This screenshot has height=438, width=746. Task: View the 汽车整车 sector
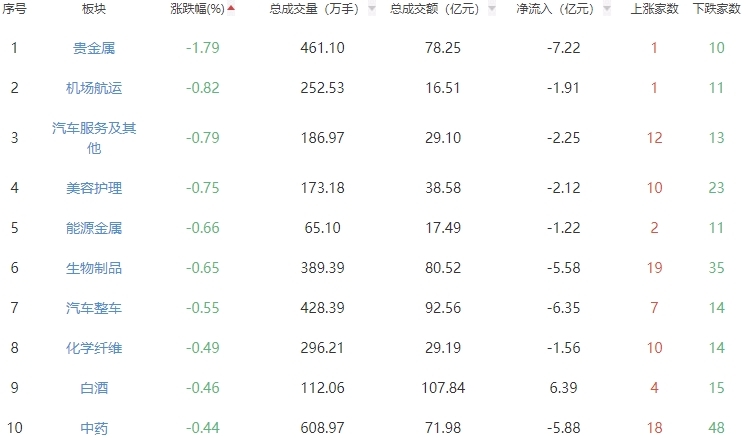(x=94, y=308)
